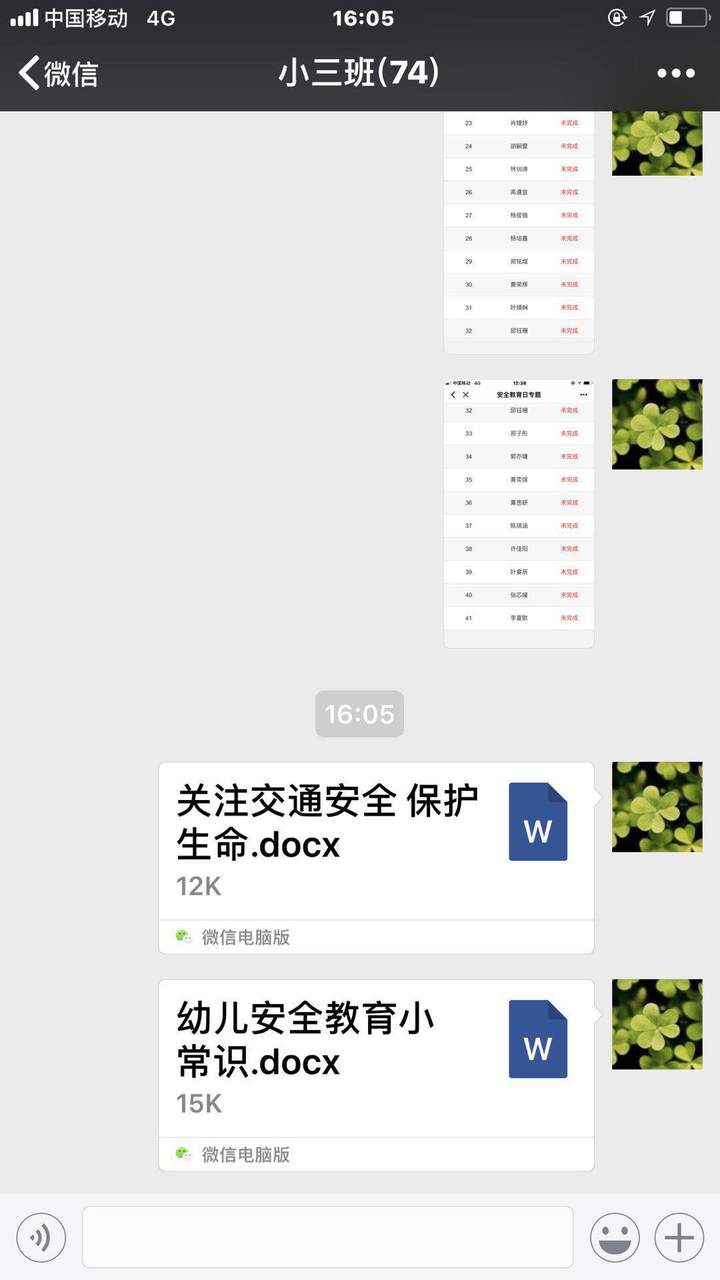Switch to voice message input
This screenshot has width=720, height=1280.
pyautogui.click(x=41, y=1238)
